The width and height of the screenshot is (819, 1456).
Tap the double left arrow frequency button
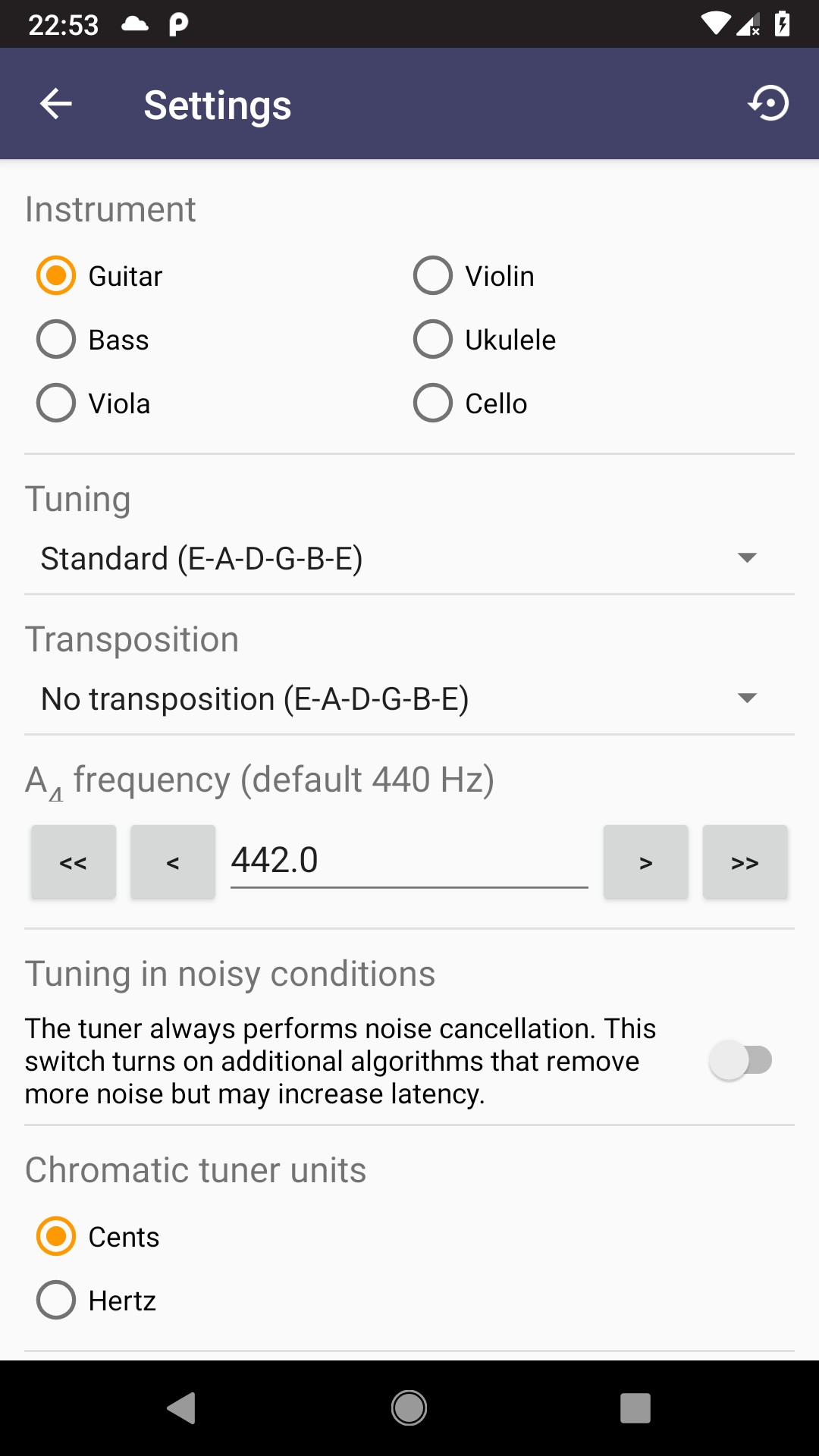pyautogui.click(x=74, y=862)
